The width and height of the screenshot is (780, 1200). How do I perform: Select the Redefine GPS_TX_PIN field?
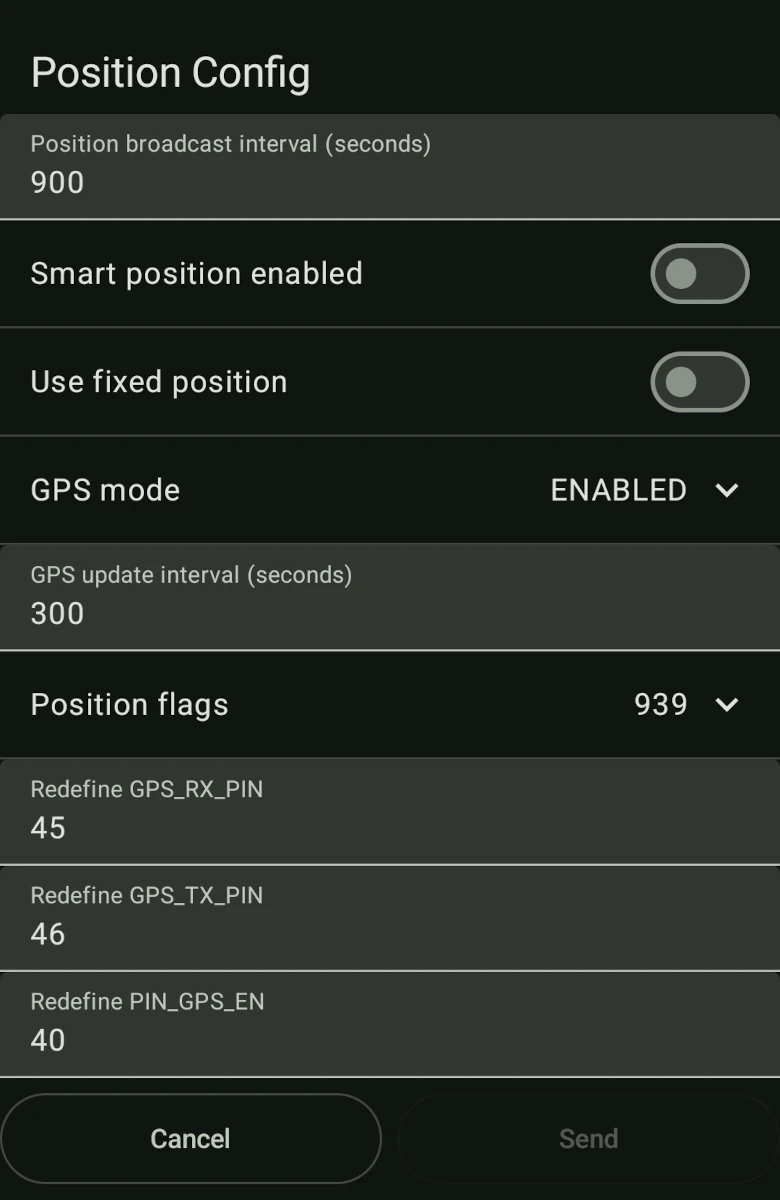(389, 918)
